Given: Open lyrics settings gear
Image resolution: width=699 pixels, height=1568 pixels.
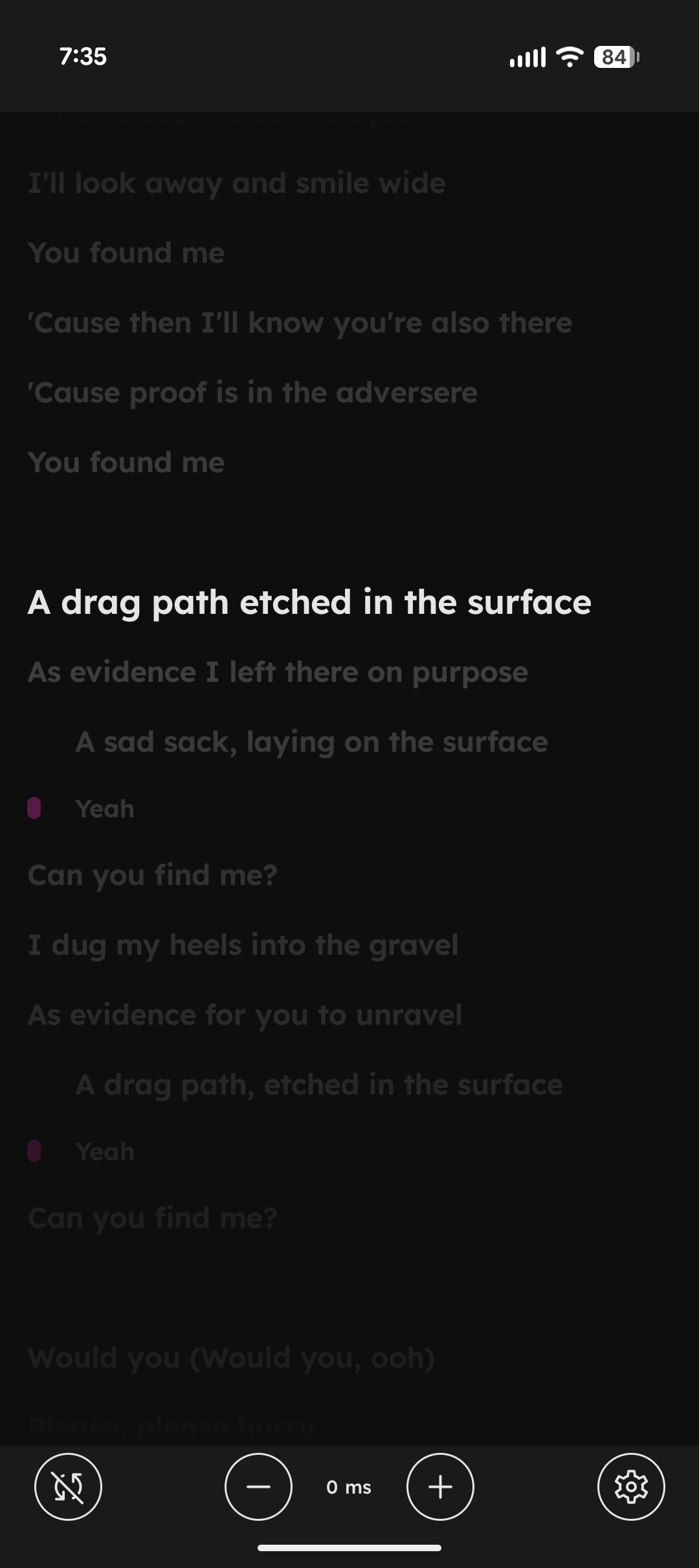Looking at the screenshot, I should pyautogui.click(x=631, y=1486).
